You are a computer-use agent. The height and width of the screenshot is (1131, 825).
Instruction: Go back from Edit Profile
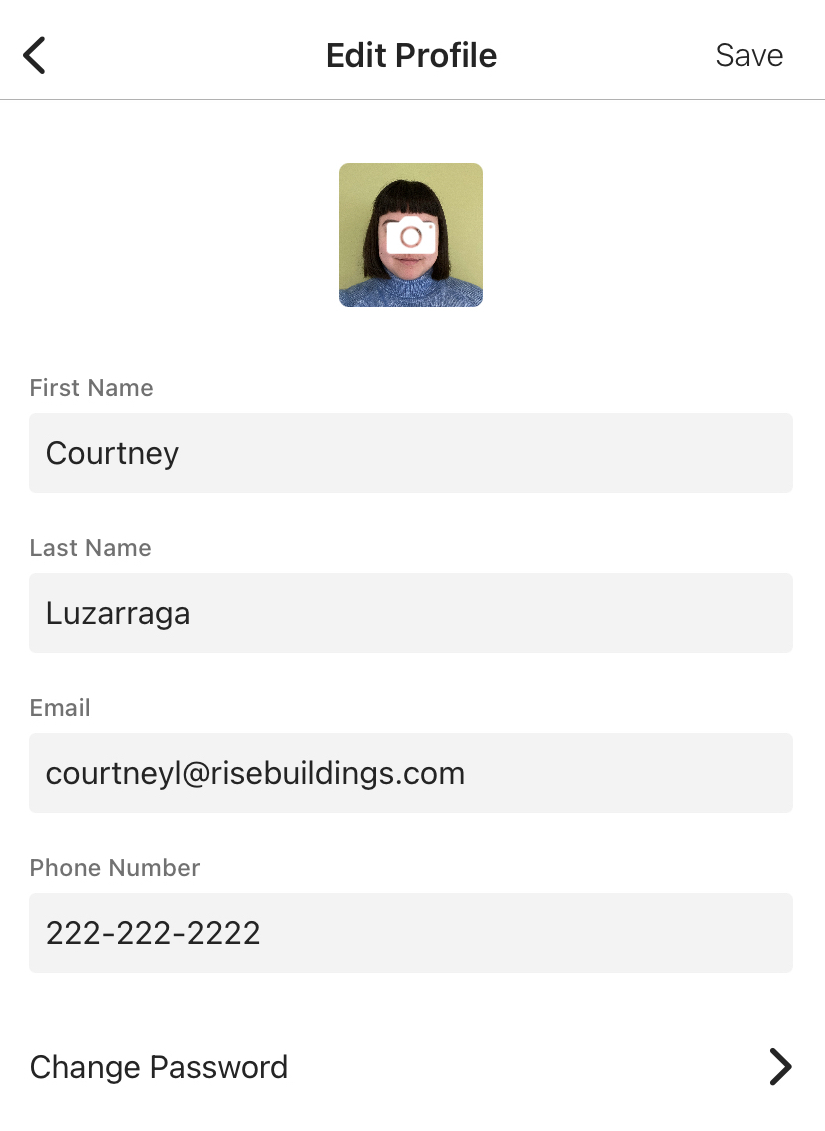(x=35, y=55)
